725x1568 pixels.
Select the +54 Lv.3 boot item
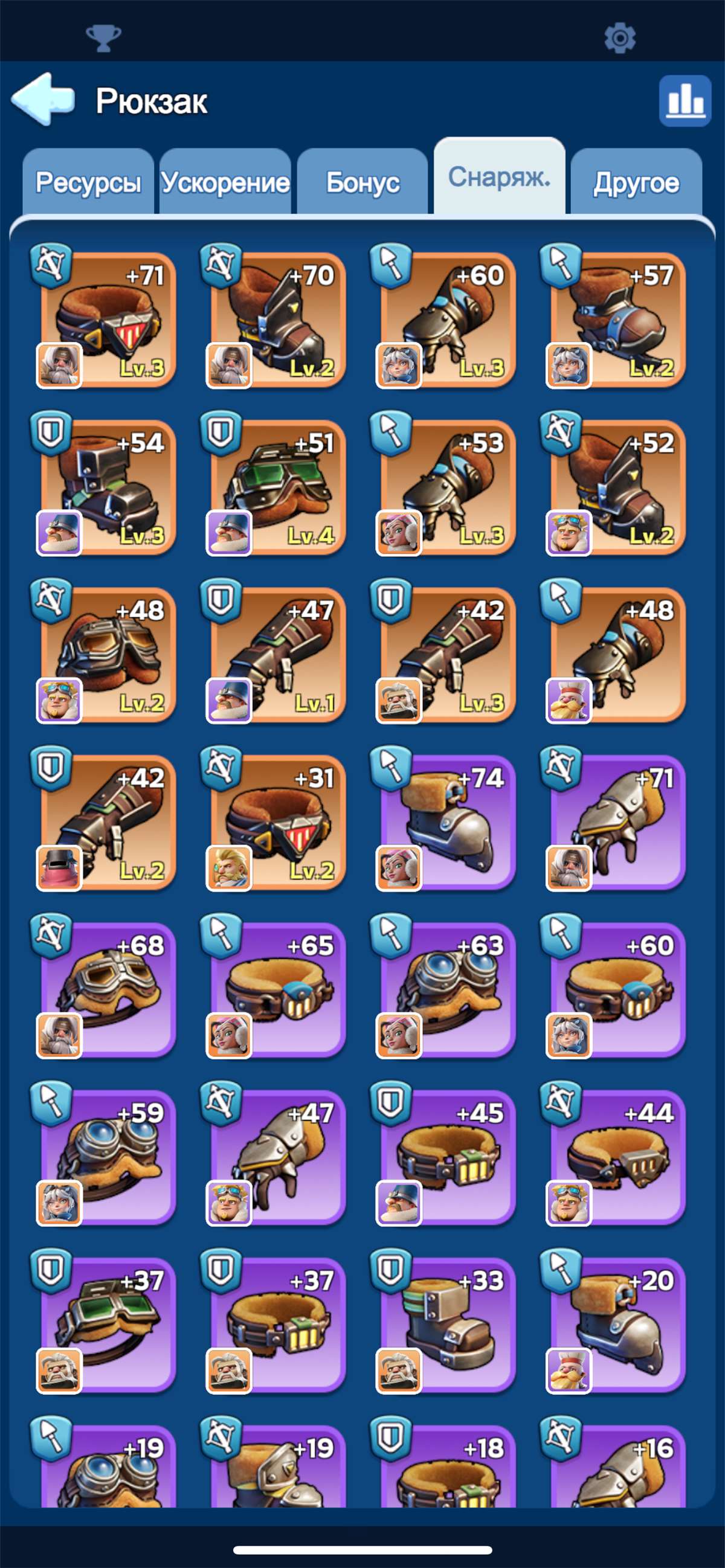pyautogui.click(x=108, y=487)
